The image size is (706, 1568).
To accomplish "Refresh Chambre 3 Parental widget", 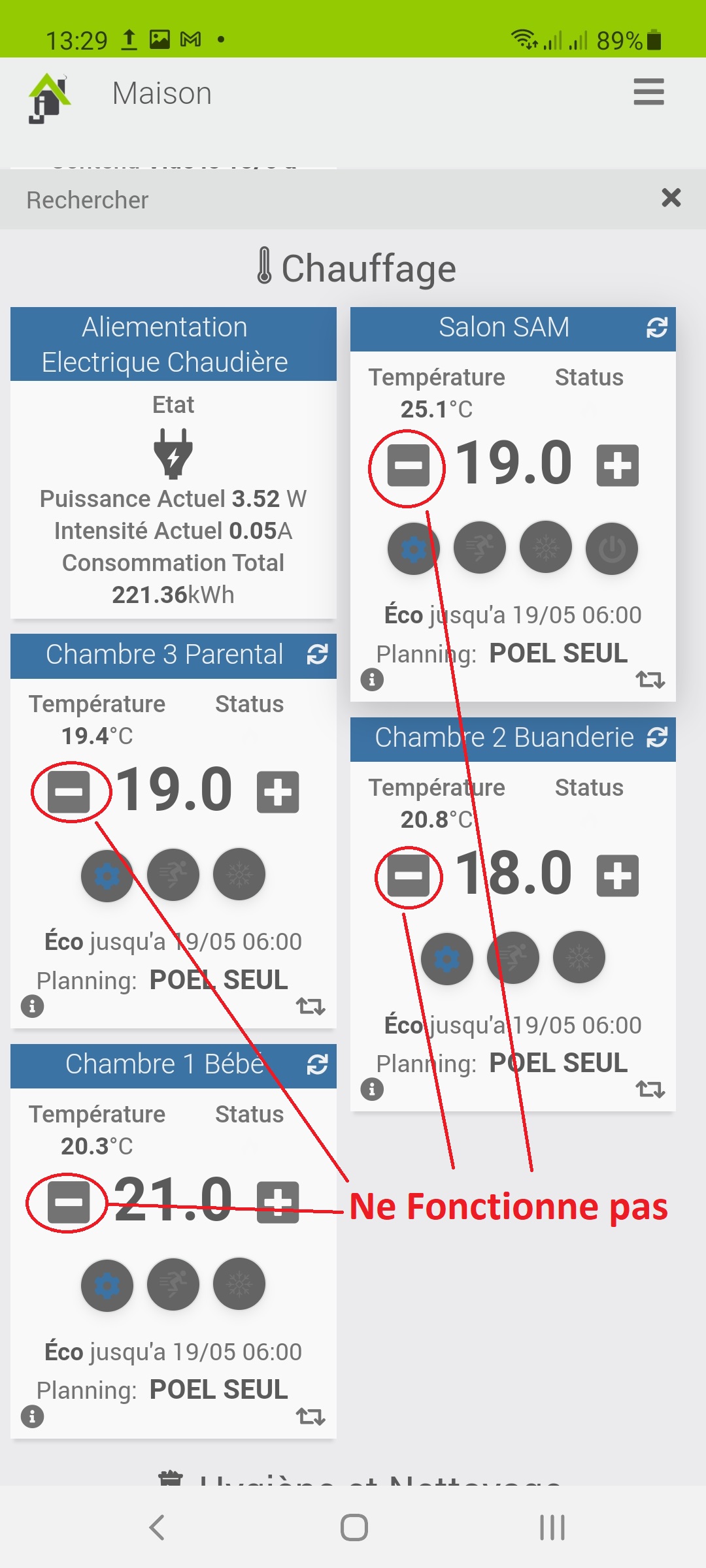I will [x=317, y=655].
